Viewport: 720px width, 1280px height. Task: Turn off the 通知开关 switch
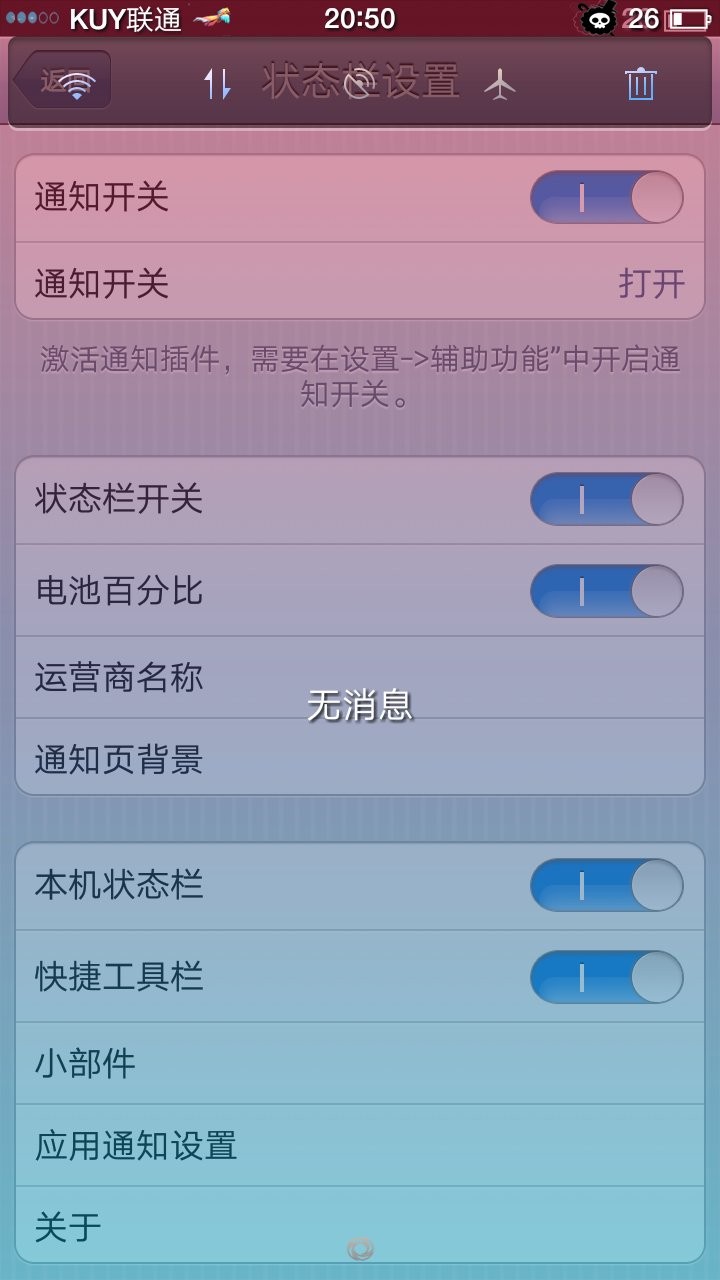click(x=606, y=197)
